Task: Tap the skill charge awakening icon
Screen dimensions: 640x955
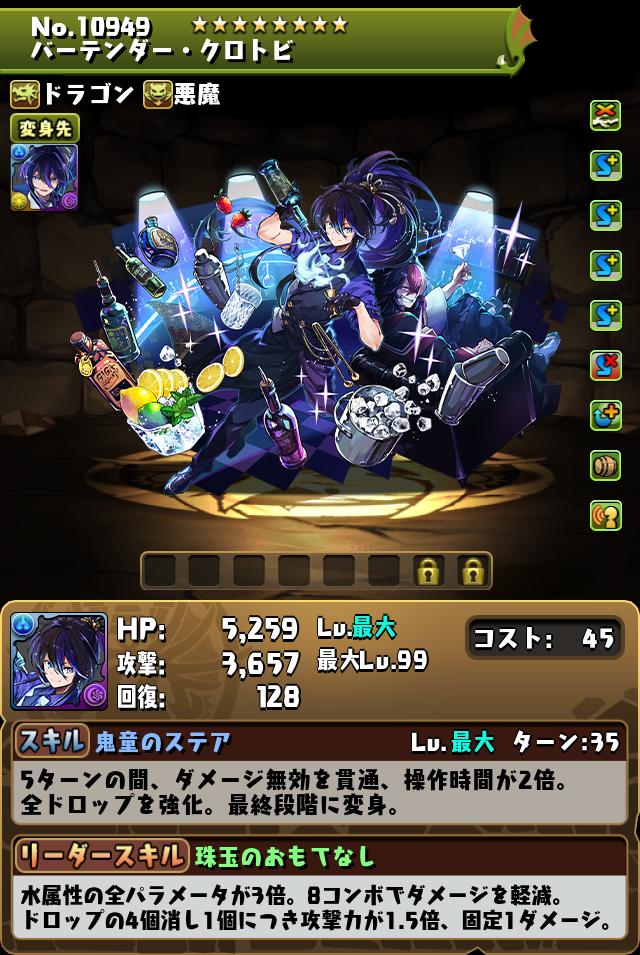Action: (605, 416)
